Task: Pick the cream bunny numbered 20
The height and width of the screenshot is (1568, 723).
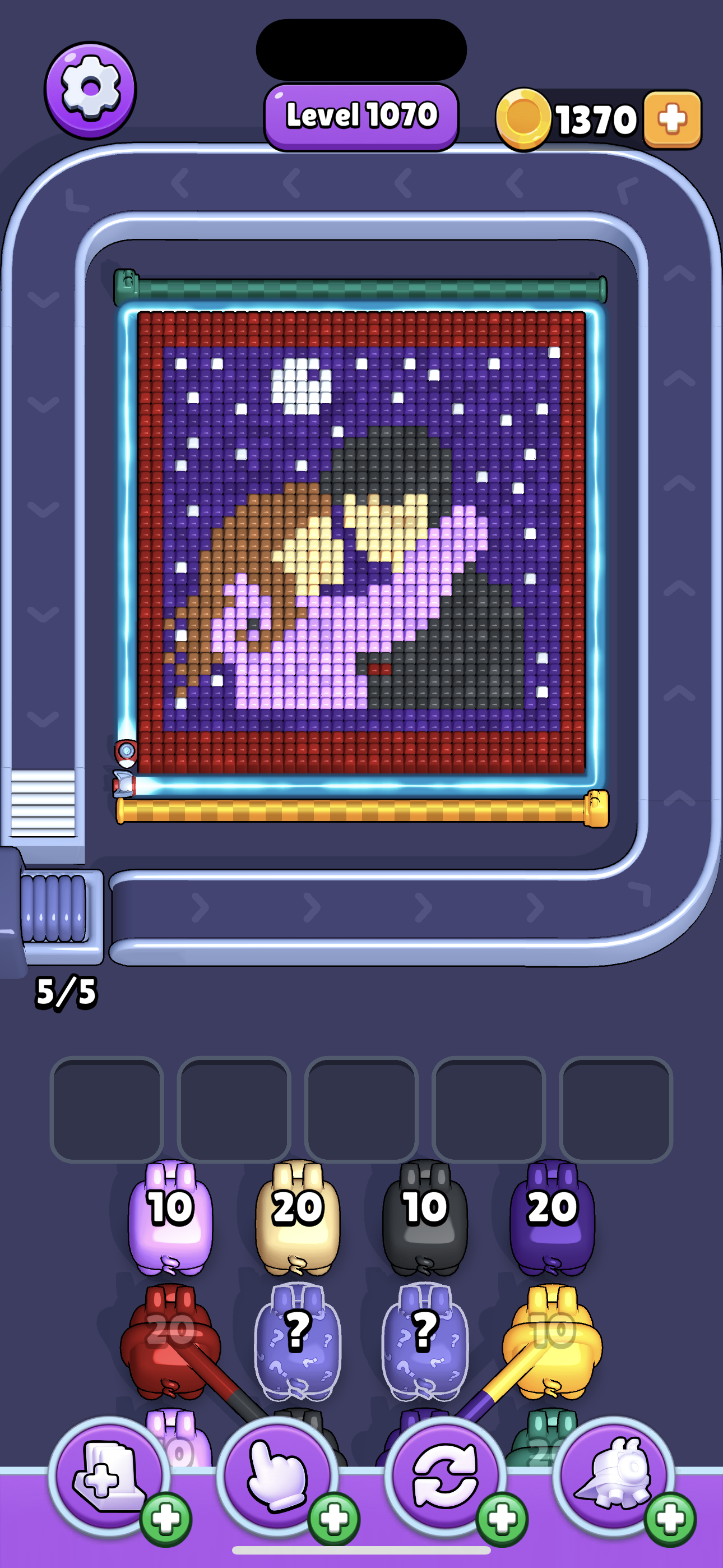Action: (x=298, y=1217)
